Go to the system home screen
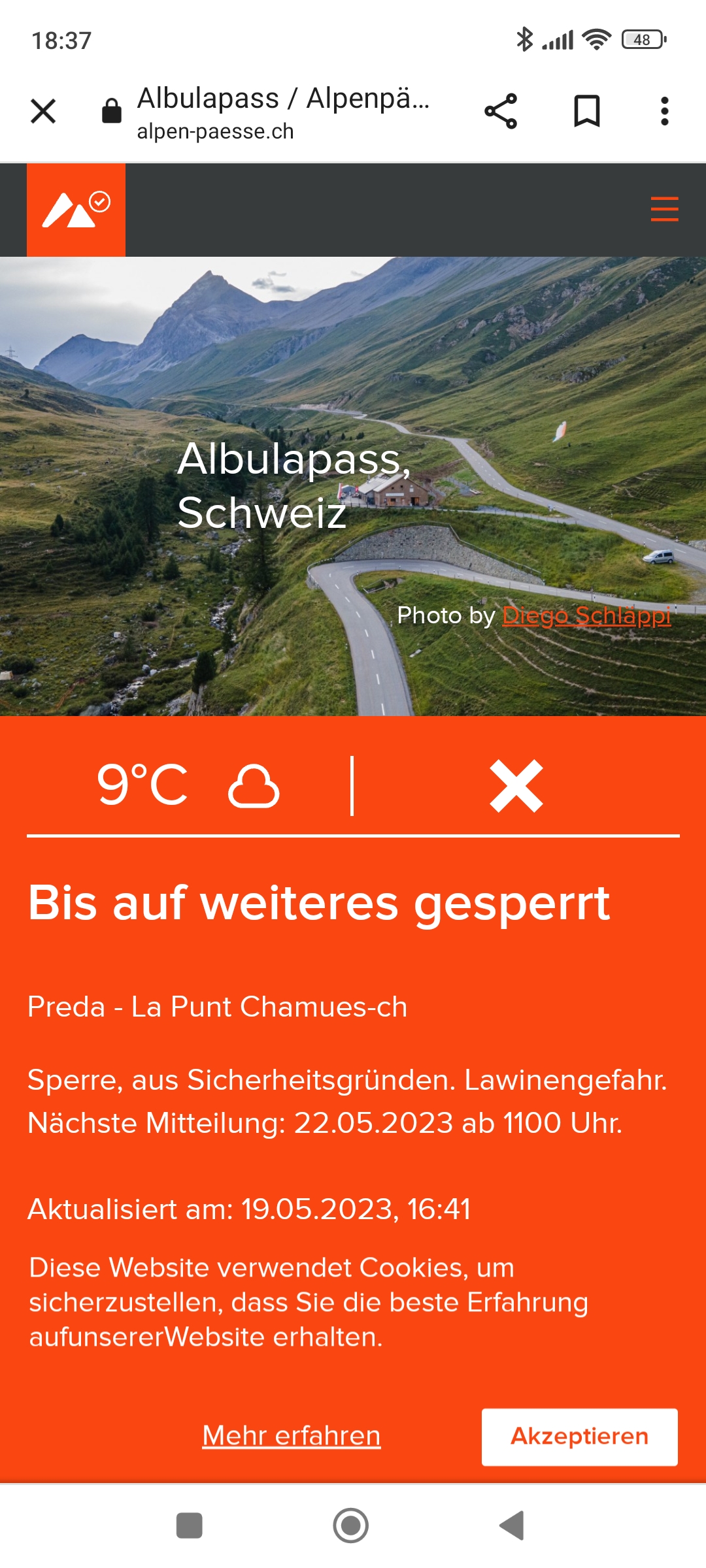Image resolution: width=706 pixels, height=1568 pixels. [351, 1526]
